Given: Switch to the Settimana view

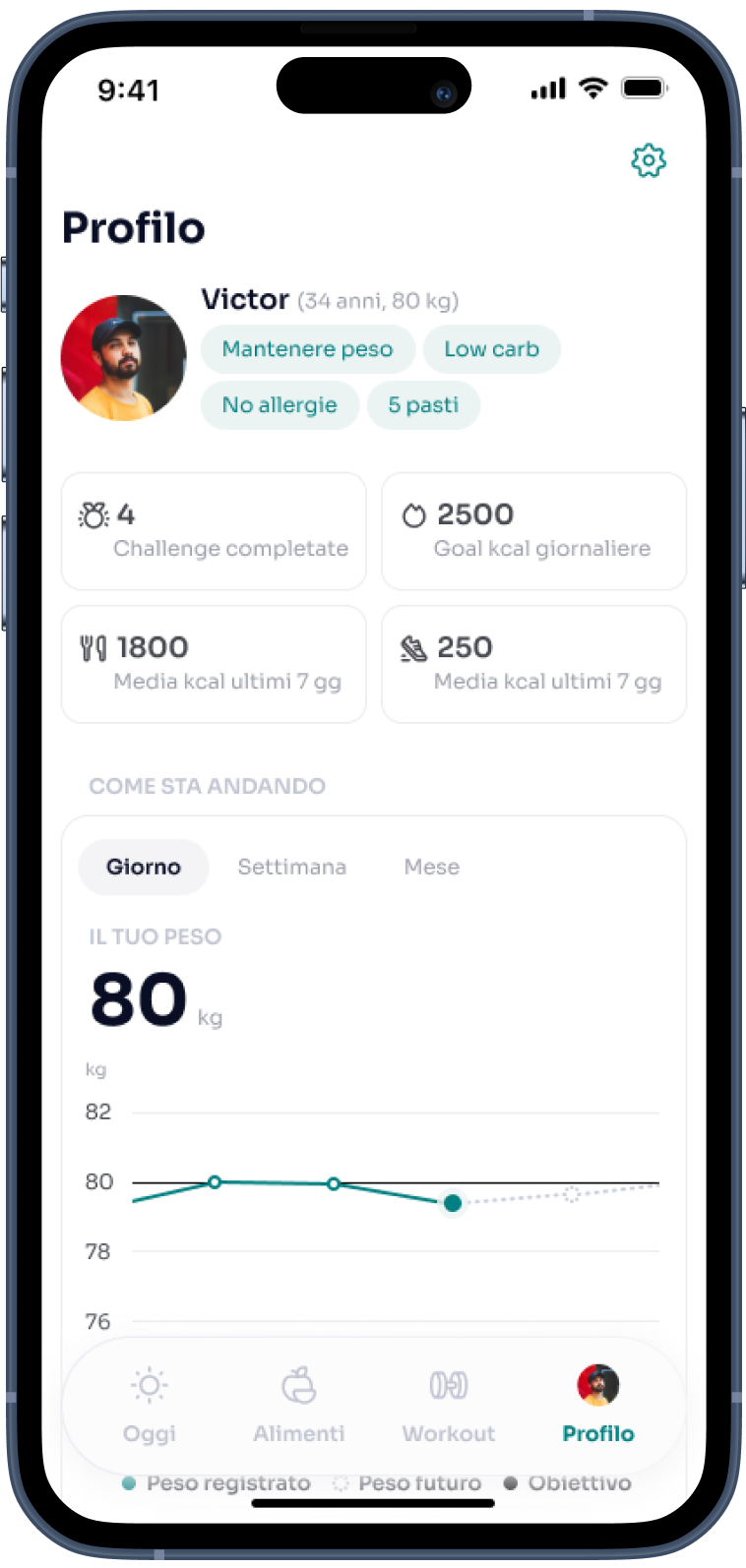Looking at the screenshot, I should click(292, 867).
